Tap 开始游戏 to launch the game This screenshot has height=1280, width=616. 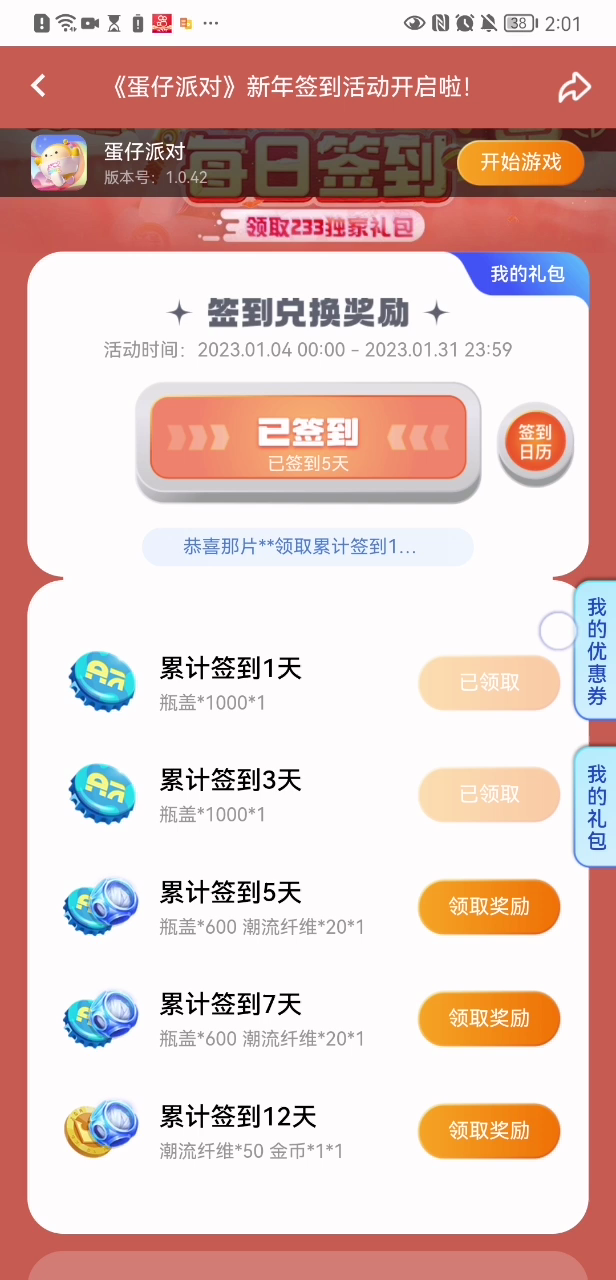520,163
